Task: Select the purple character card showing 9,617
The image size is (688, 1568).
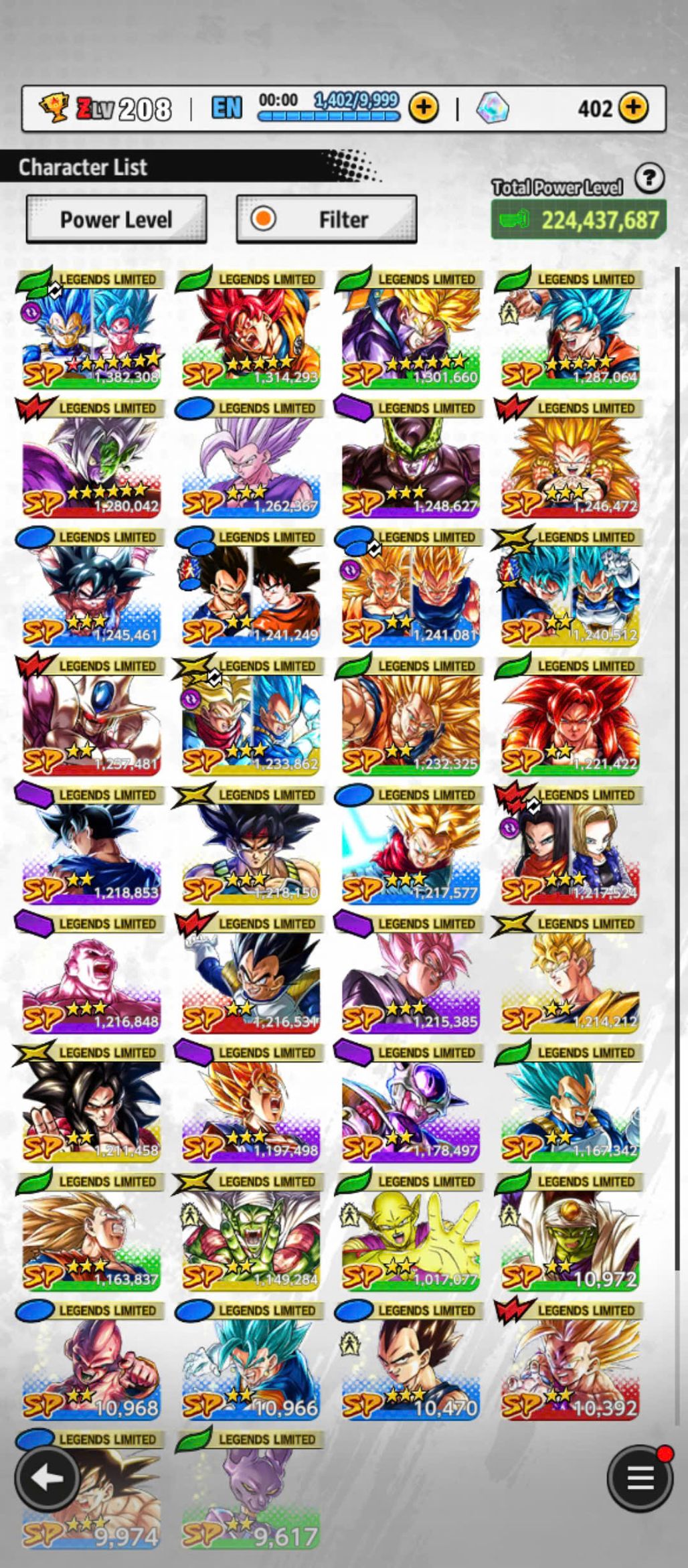Action: [x=250, y=1489]
